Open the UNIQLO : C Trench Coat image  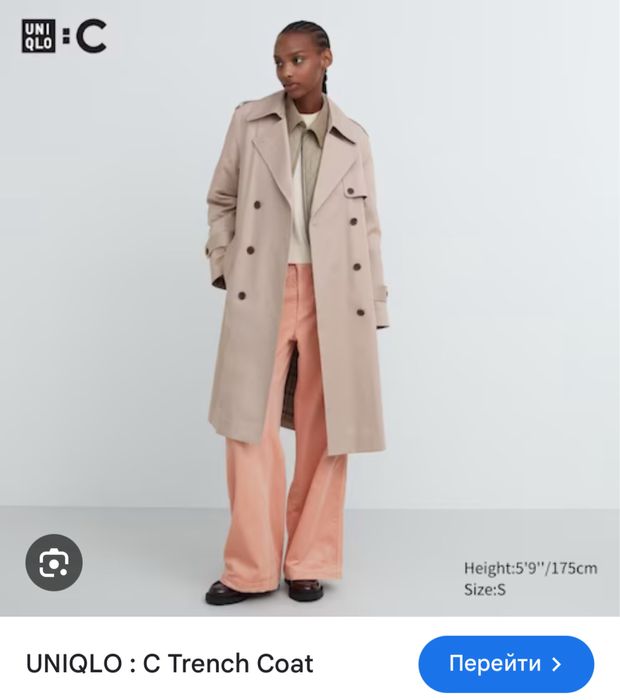pyautogui.click(x=310, y=300)
